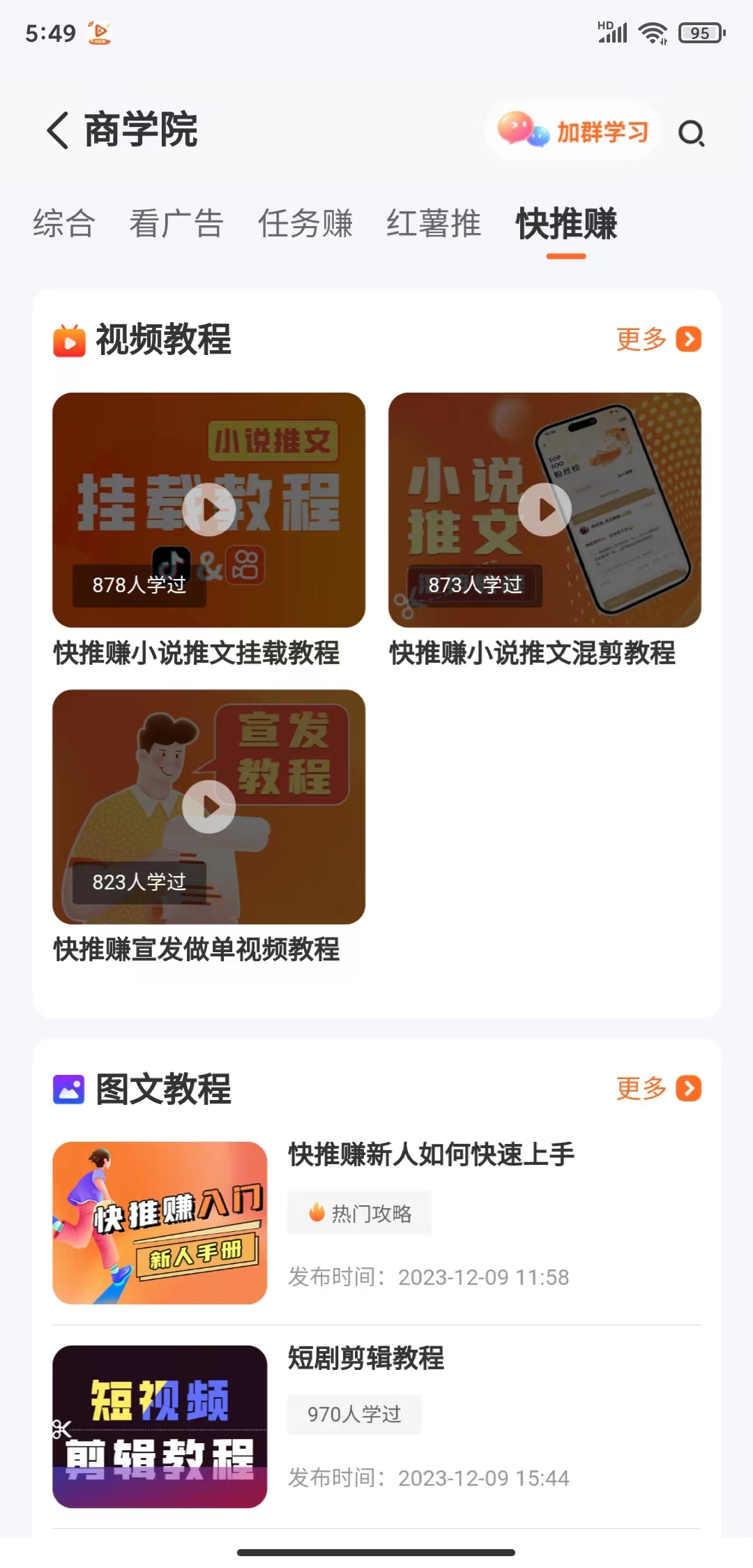Tap the 加群学习 button

573,131
